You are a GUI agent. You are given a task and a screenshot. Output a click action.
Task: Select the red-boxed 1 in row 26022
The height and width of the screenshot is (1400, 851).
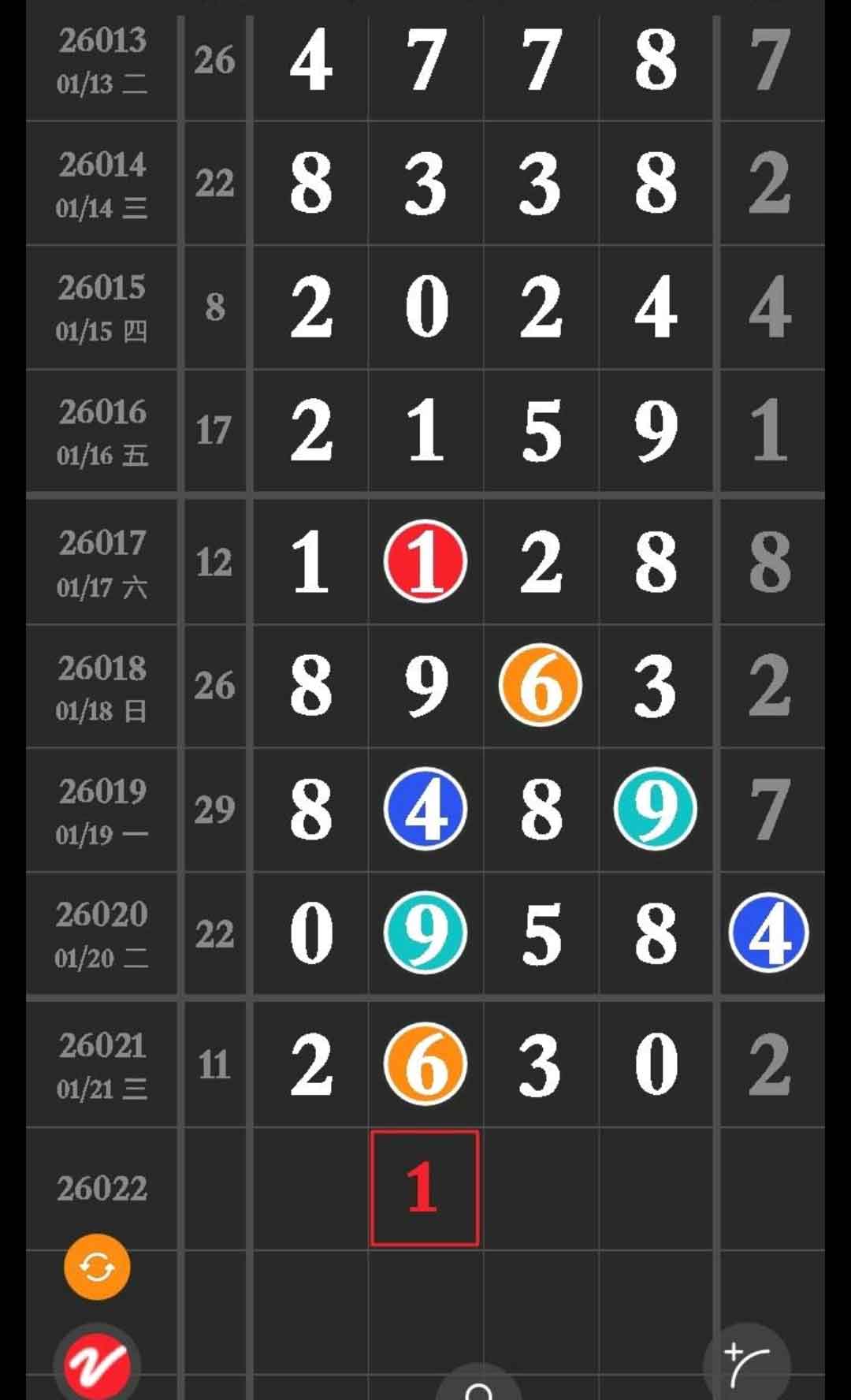(x=425, y=1188)
